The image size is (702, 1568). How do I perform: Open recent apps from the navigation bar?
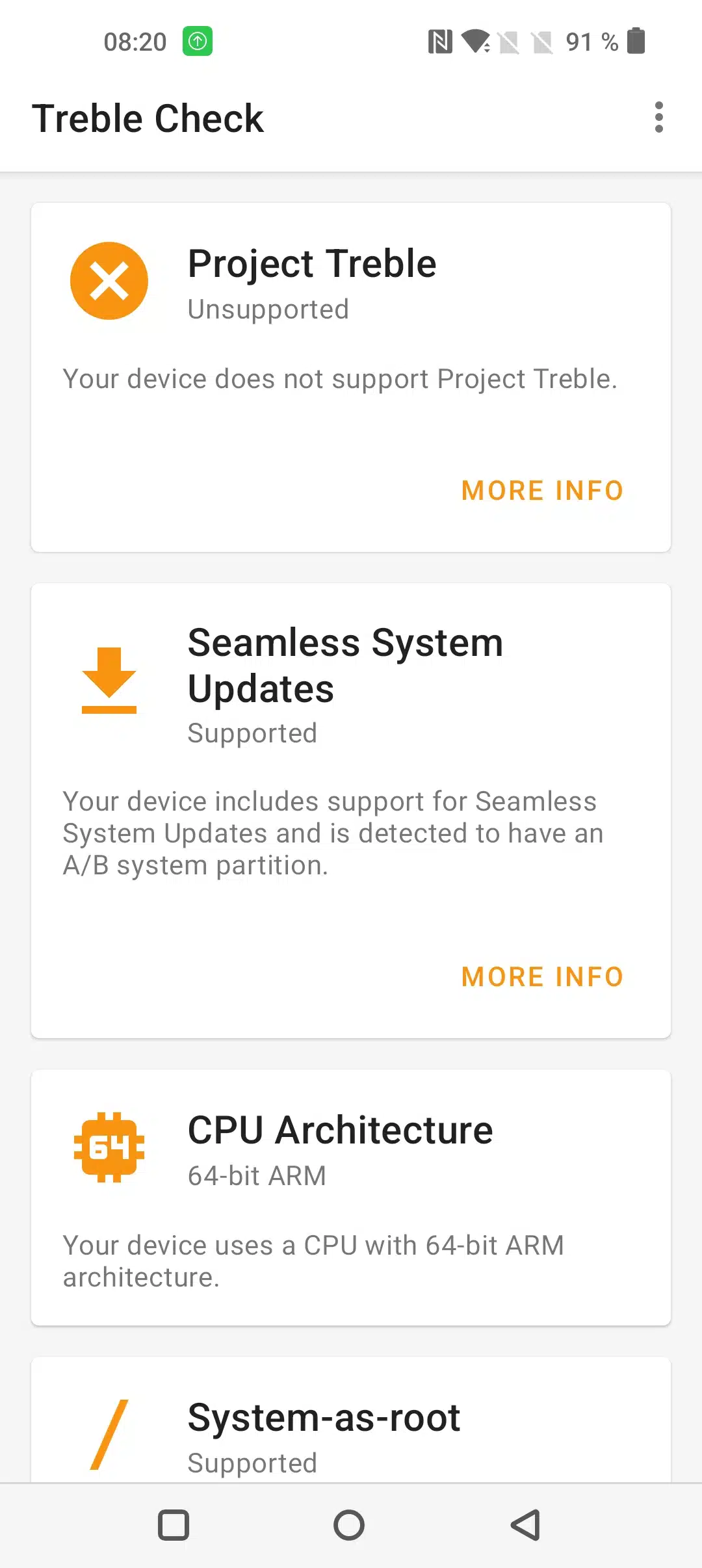[174, 1525]
